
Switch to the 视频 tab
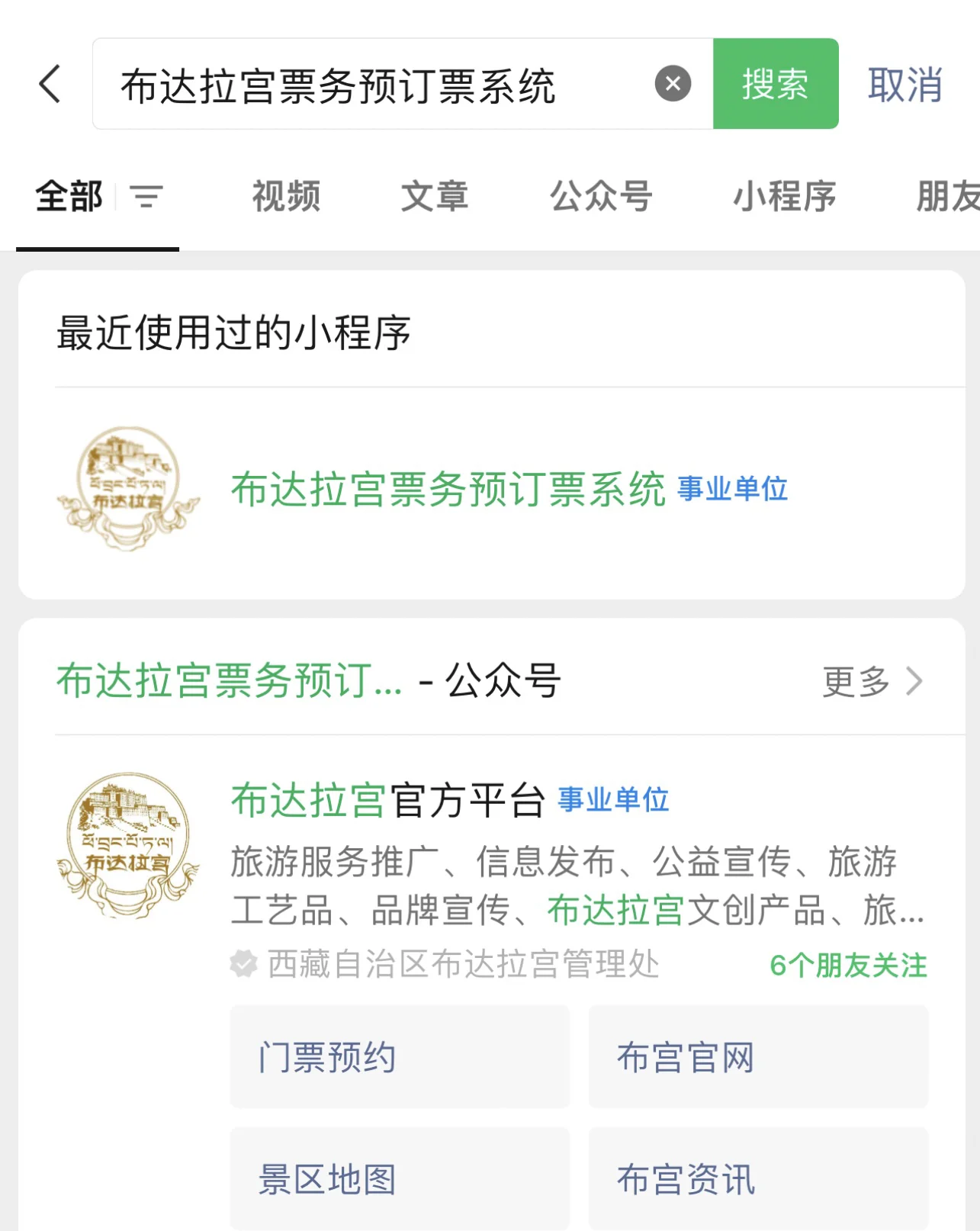tap(286, 197)
